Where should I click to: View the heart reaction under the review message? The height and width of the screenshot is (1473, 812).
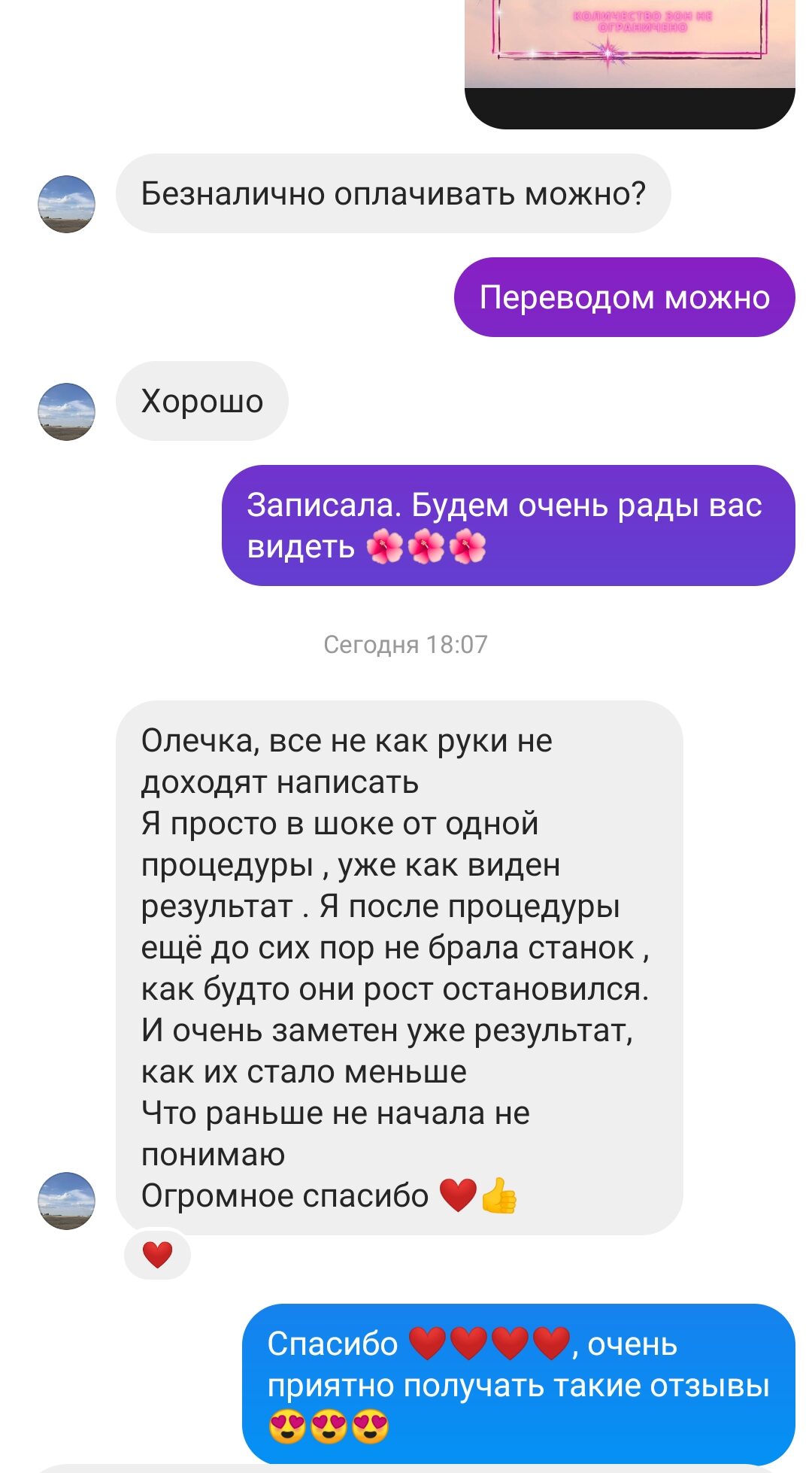point(157,1255)
